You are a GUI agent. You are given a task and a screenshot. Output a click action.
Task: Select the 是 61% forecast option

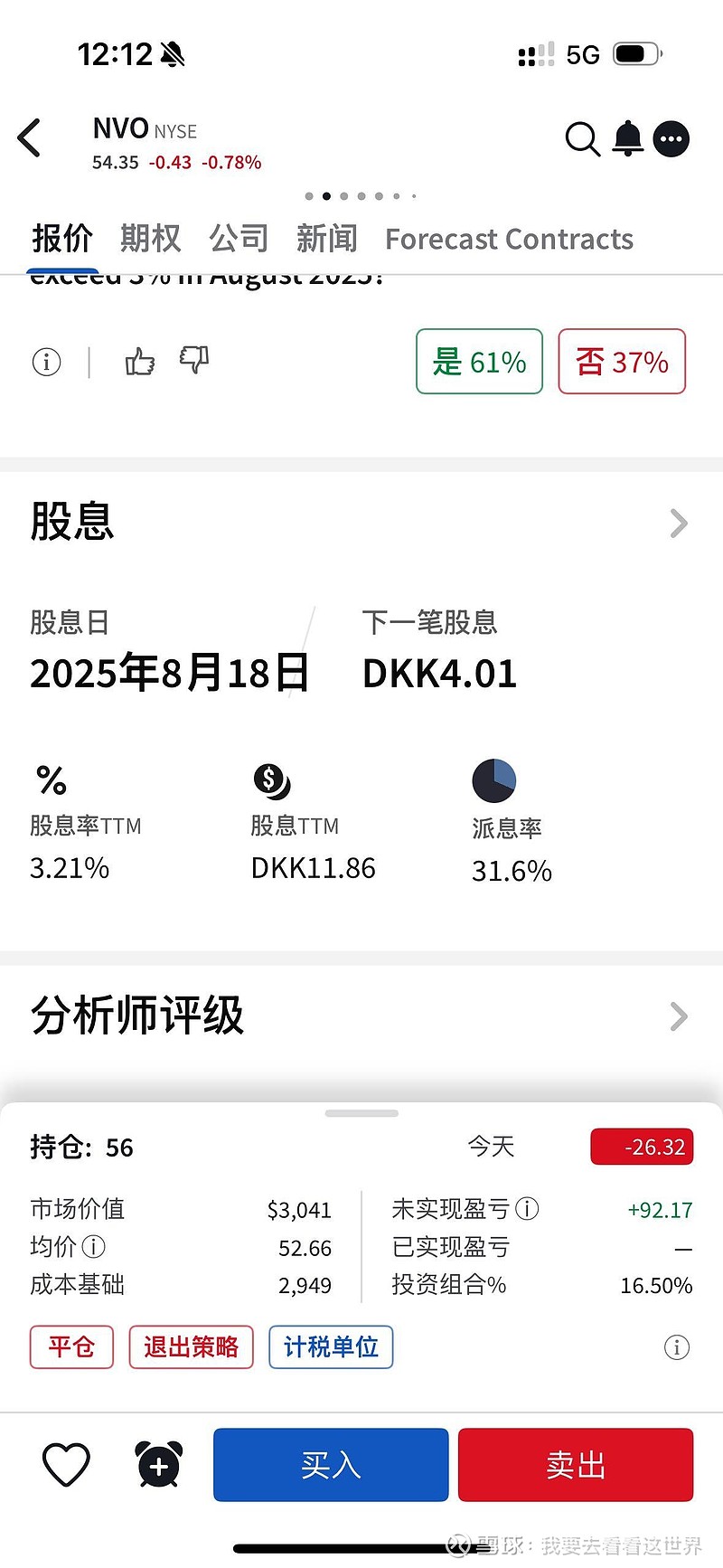pyautogui.click(x=479, y=362)
